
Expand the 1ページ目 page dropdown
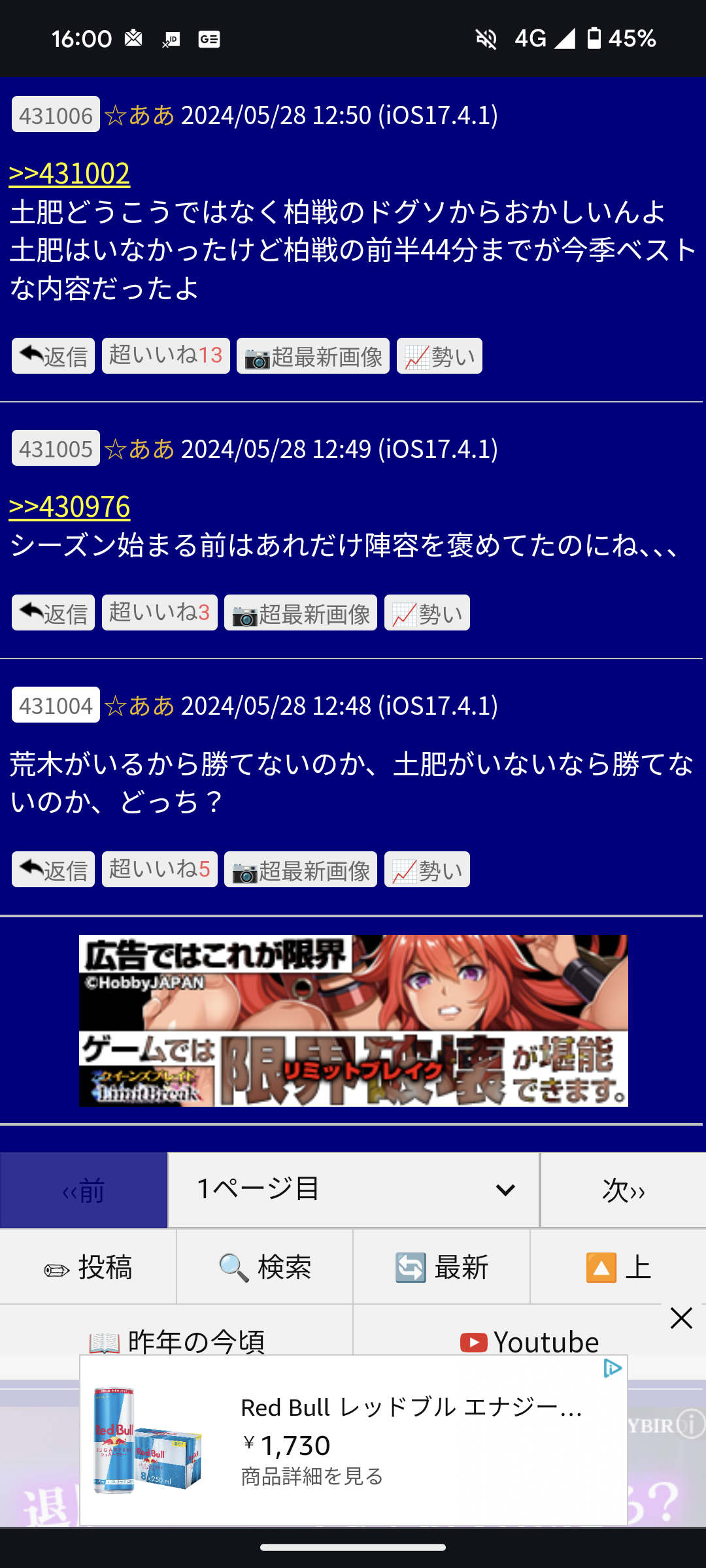click(354, 1190)
